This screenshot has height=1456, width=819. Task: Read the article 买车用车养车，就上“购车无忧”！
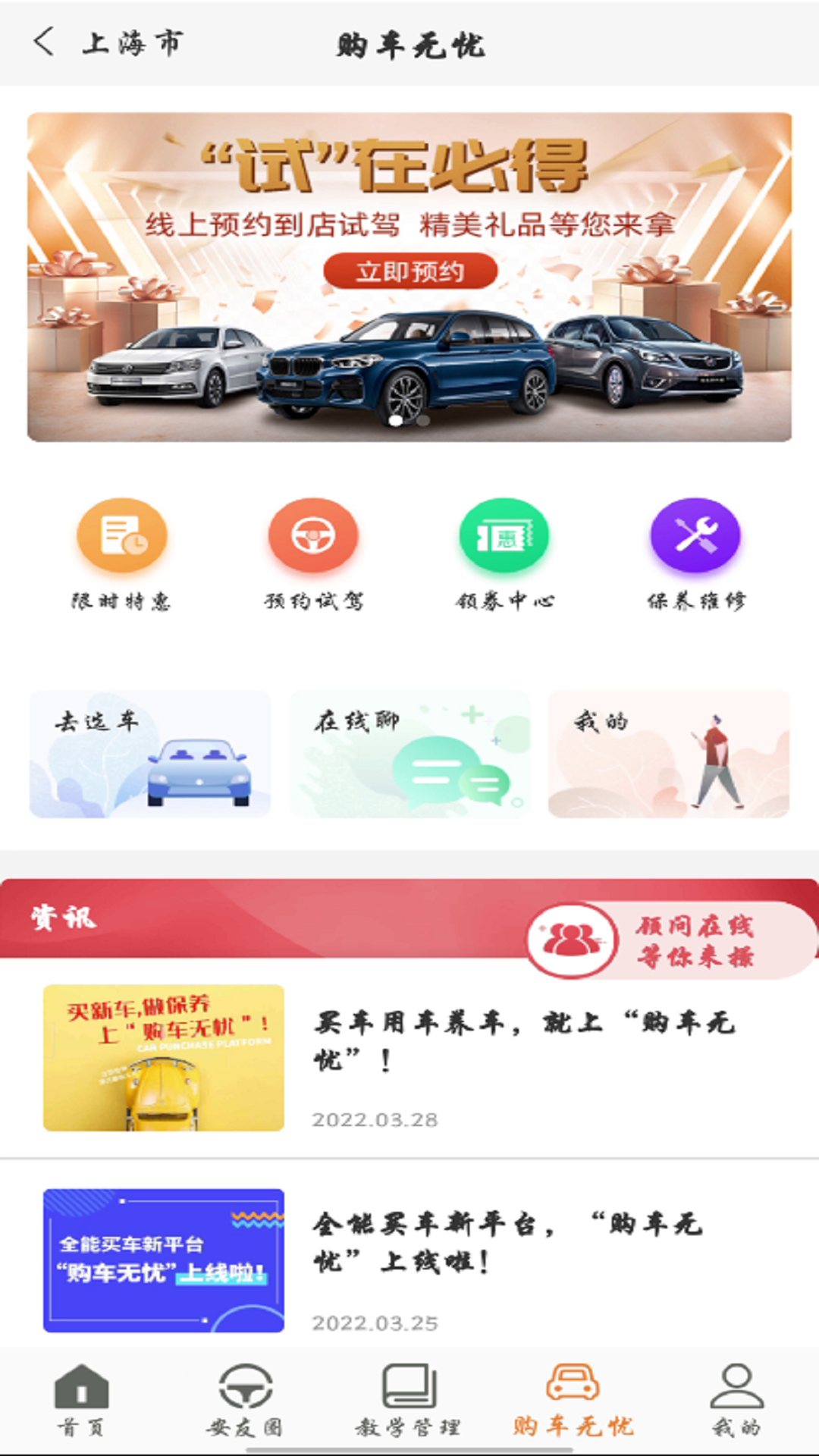523,1040
